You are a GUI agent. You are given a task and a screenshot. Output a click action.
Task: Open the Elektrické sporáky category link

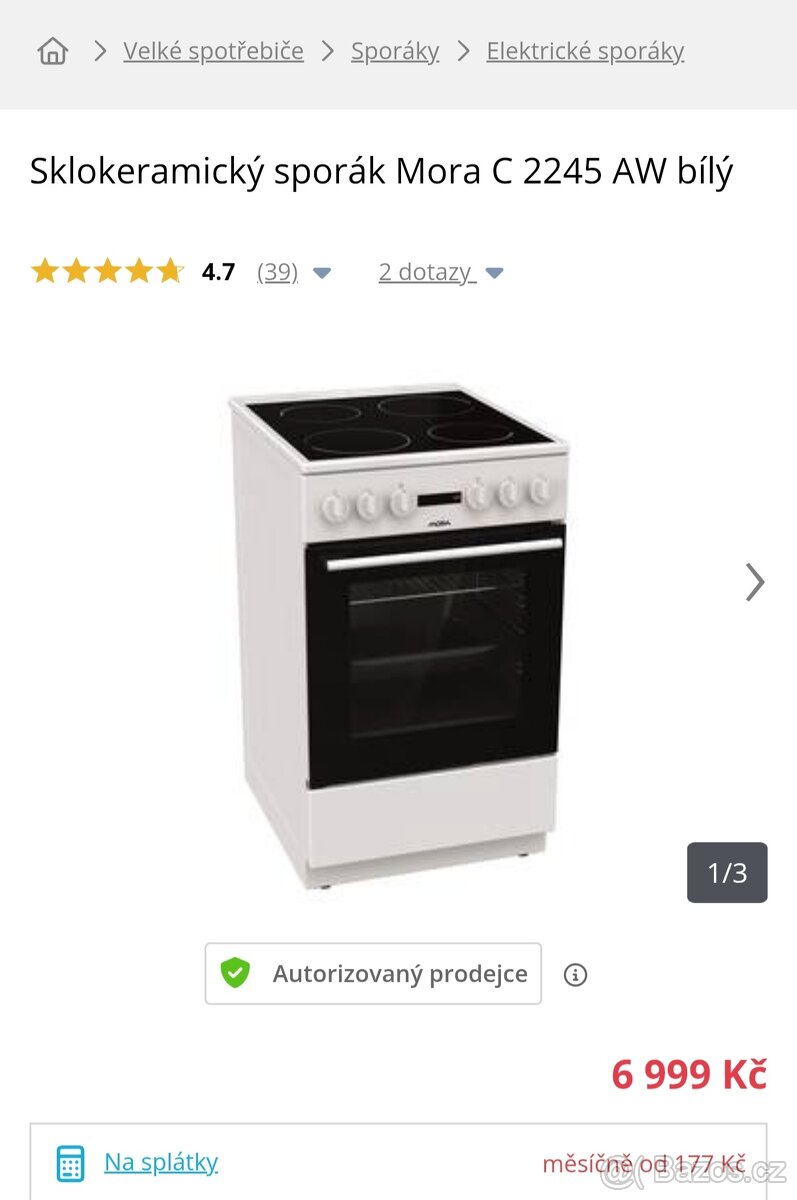click(x=585, y=51)
